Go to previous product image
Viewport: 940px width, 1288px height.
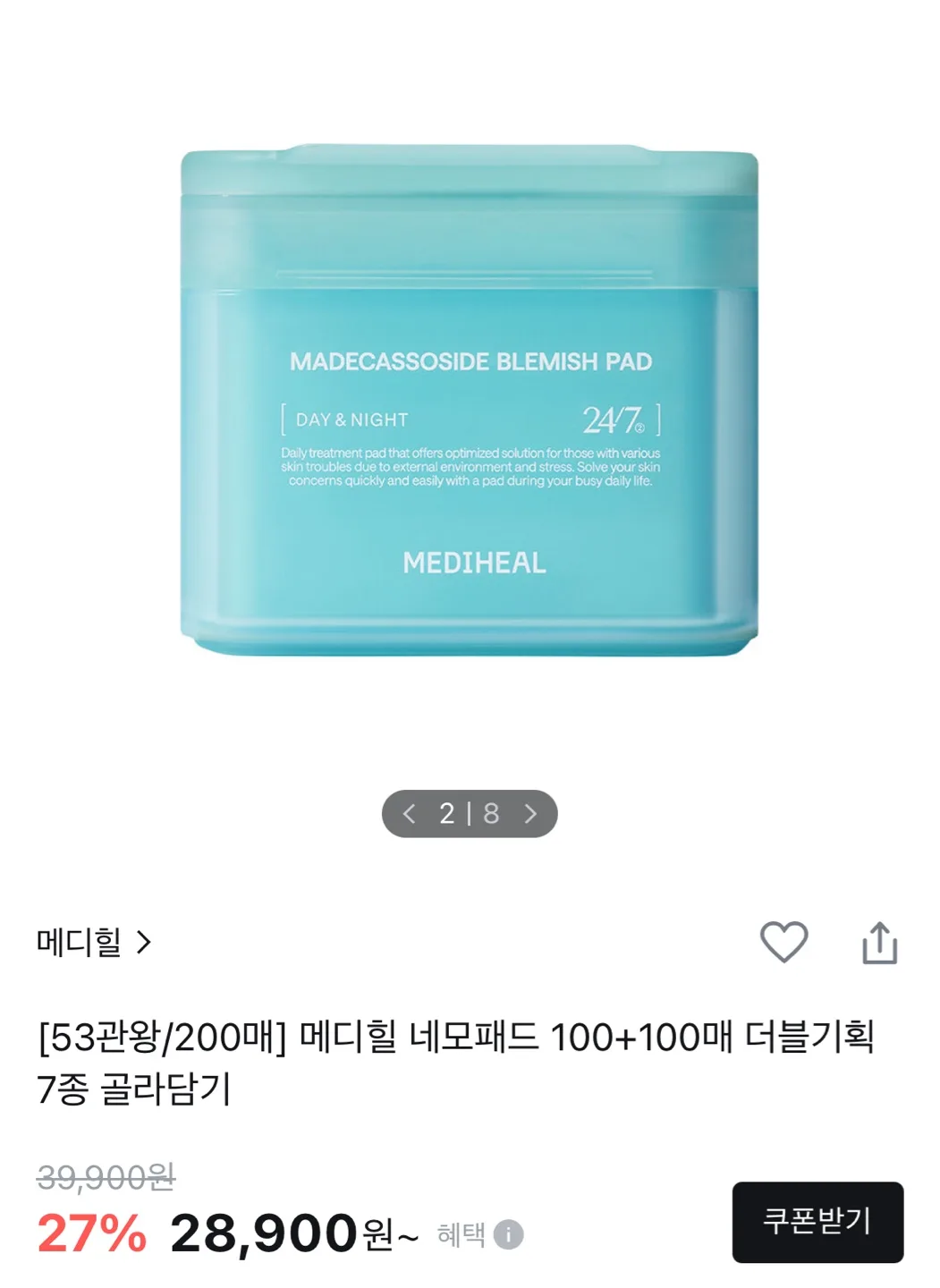point(410,814)
